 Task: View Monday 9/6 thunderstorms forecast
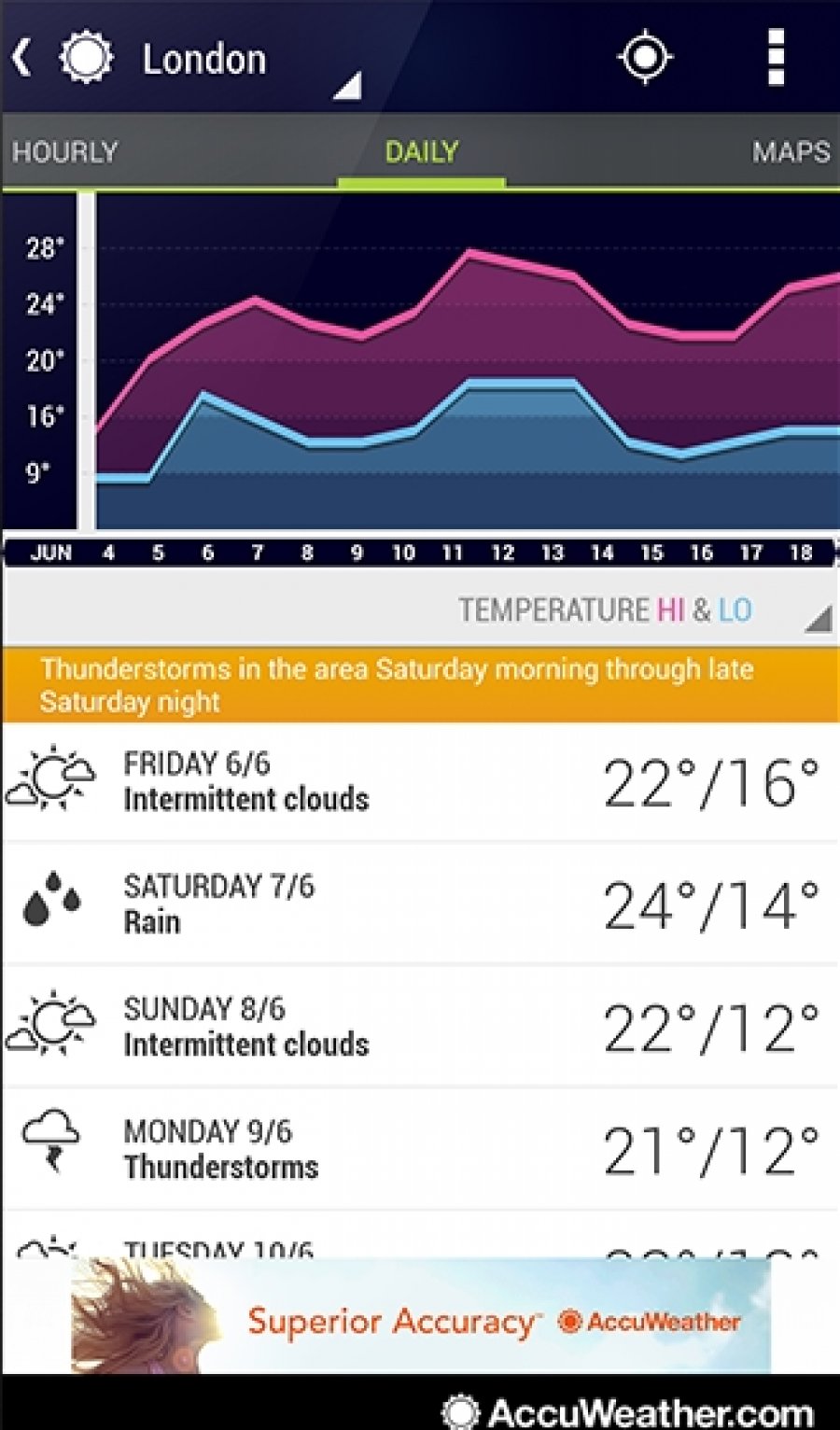tap(420, 1149)
